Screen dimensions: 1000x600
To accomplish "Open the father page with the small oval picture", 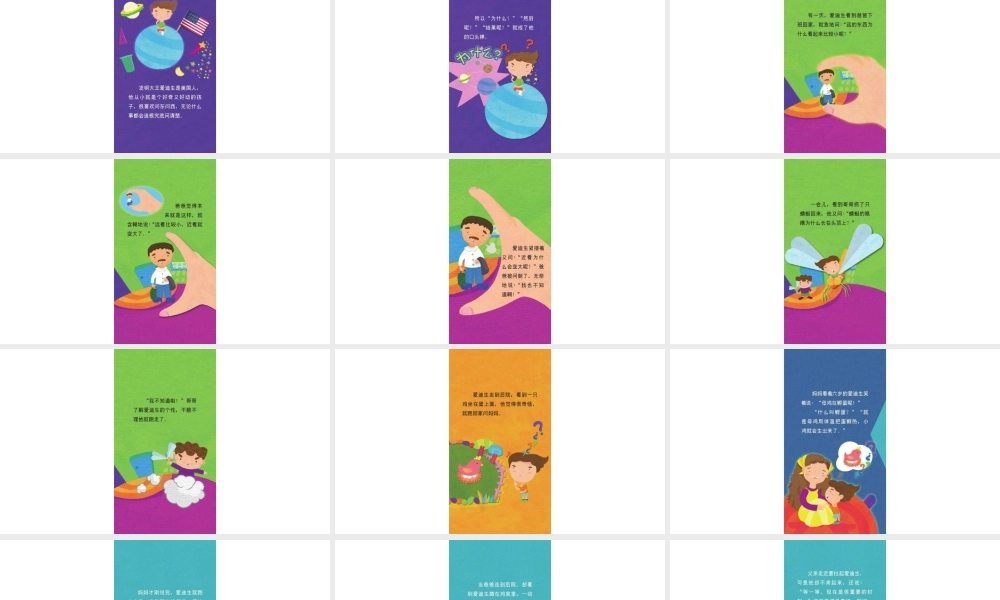I will point(165,251).
